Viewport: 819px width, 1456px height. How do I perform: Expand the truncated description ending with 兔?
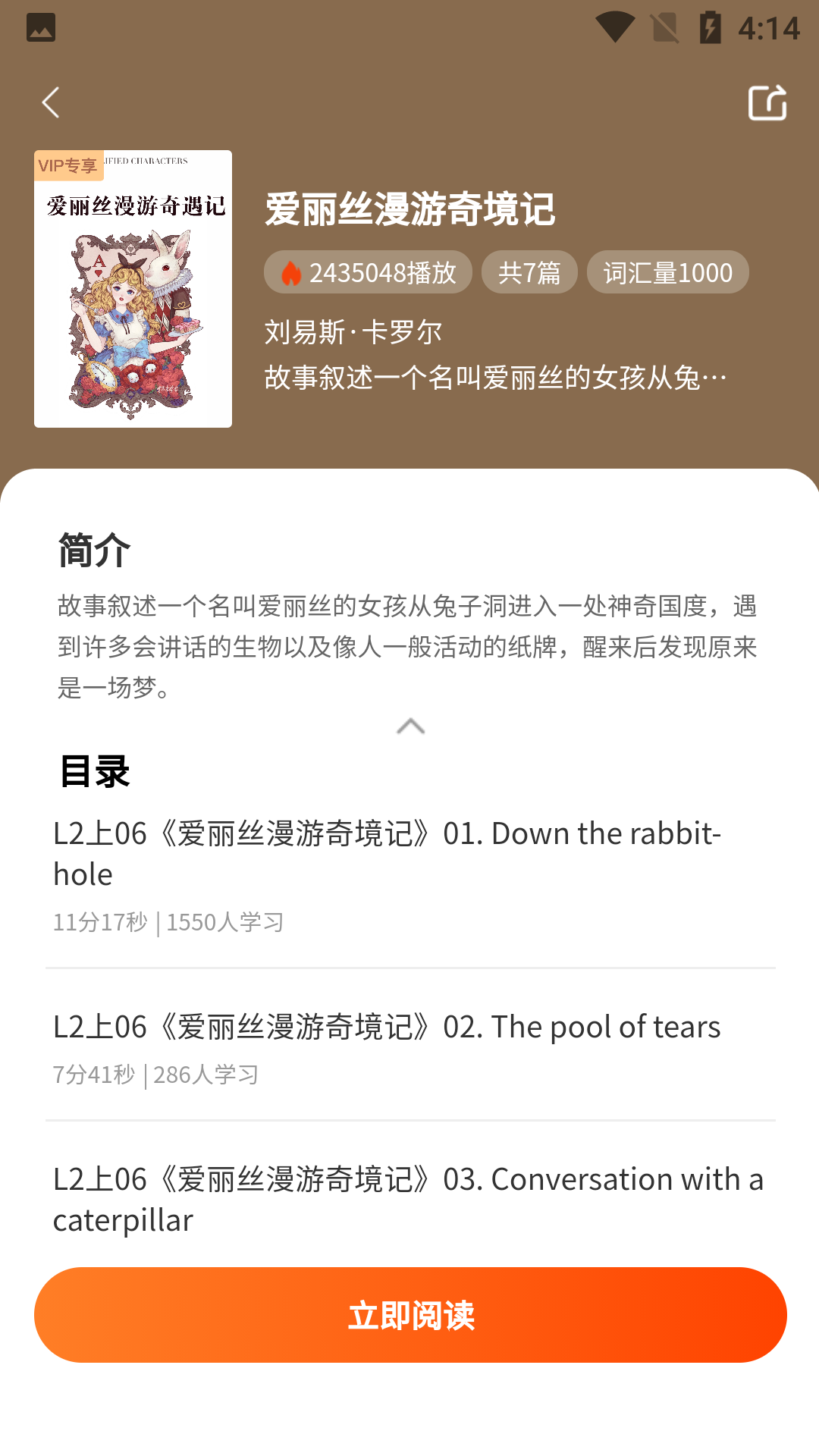pos(496,375)
